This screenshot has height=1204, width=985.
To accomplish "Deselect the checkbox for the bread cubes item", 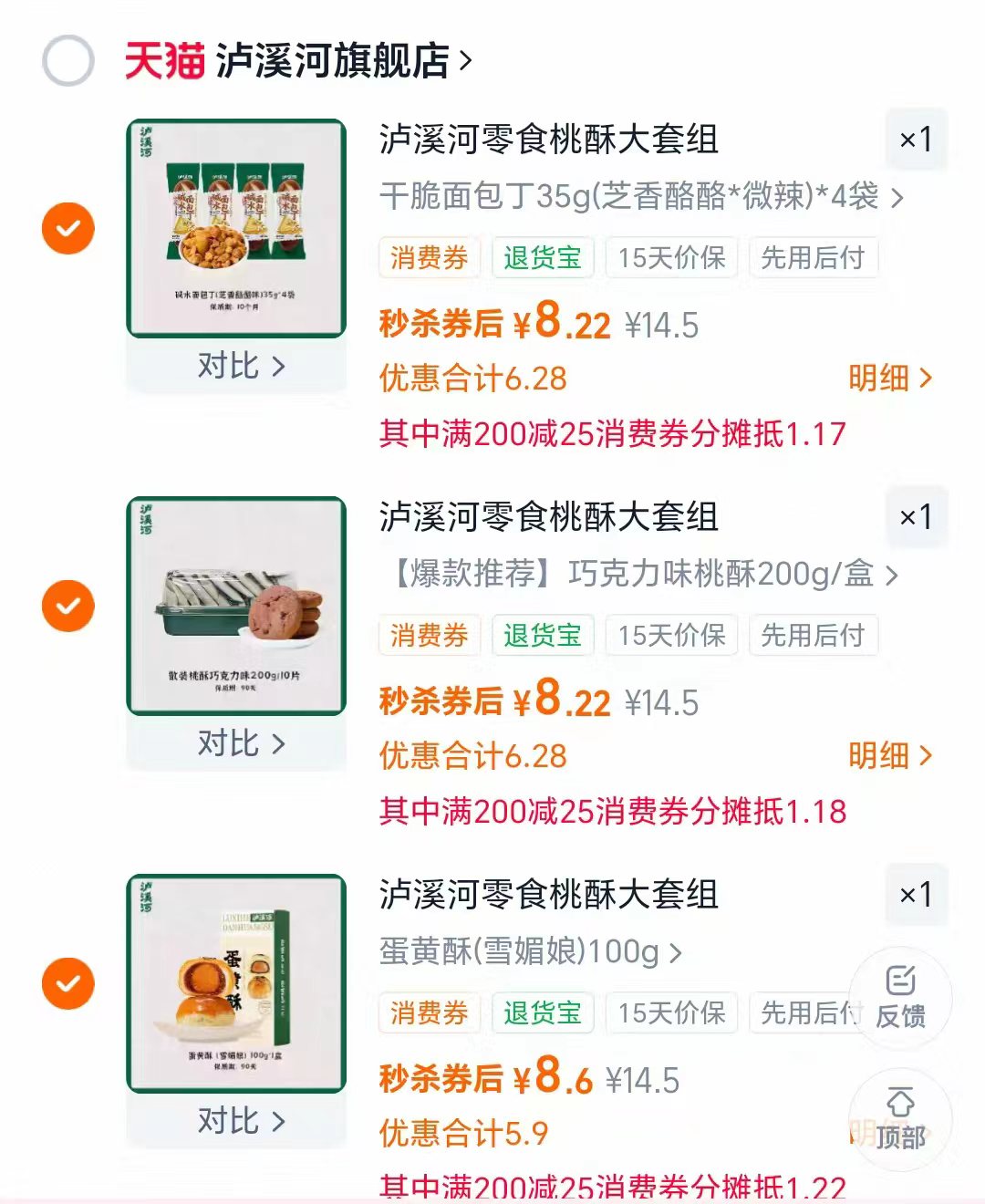I will click(x=67, y=228).
